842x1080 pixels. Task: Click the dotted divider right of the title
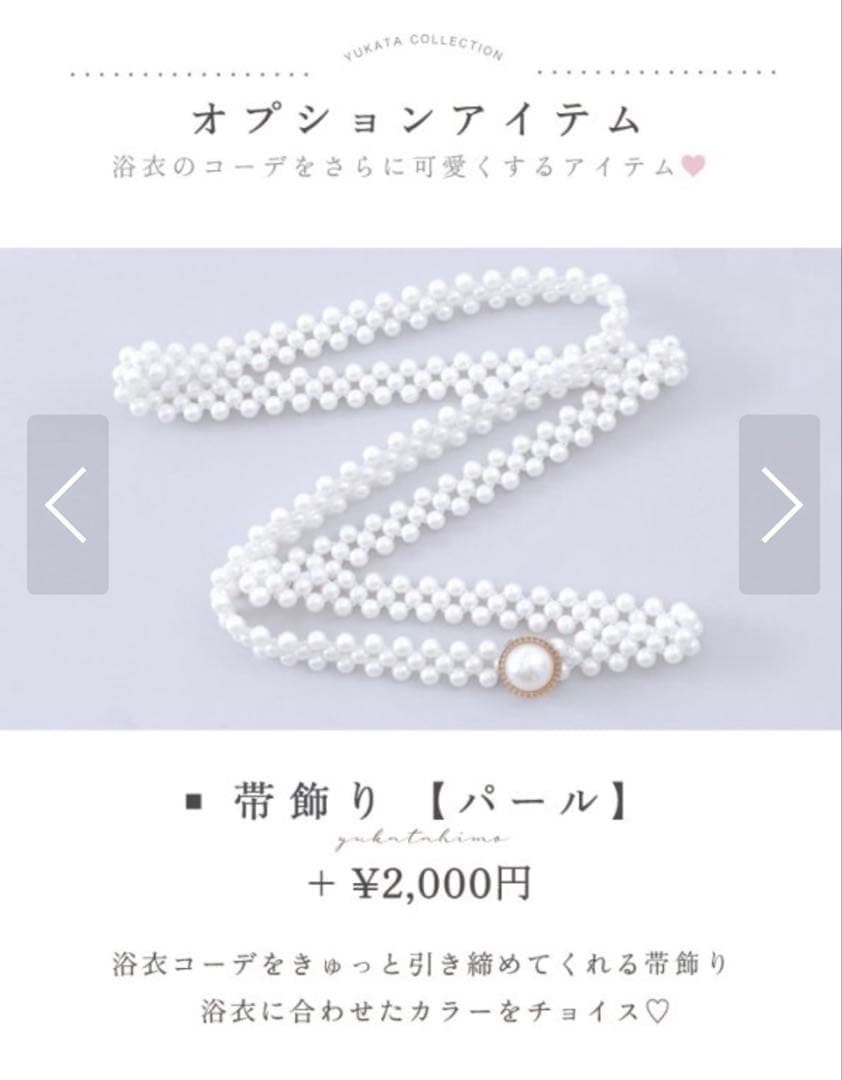point(655,72)
